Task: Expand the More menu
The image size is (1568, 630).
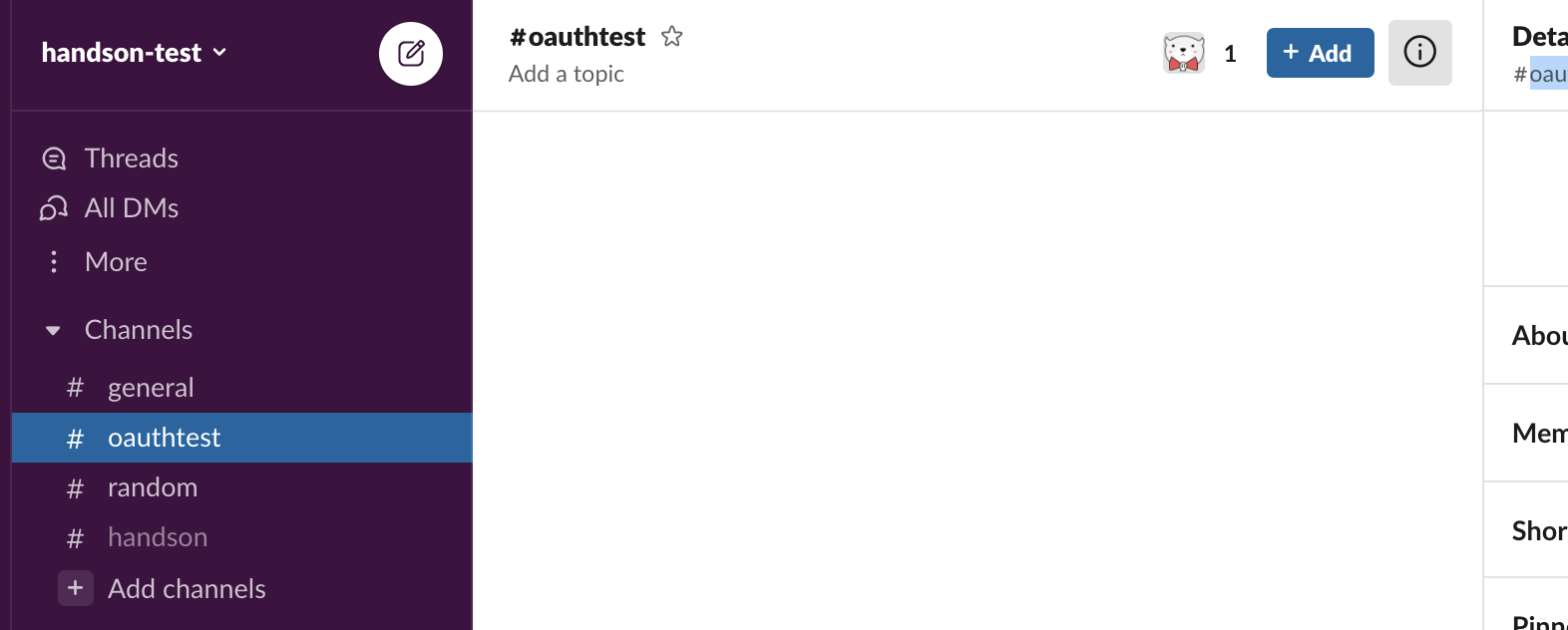Action: click(x=115, y=262)
